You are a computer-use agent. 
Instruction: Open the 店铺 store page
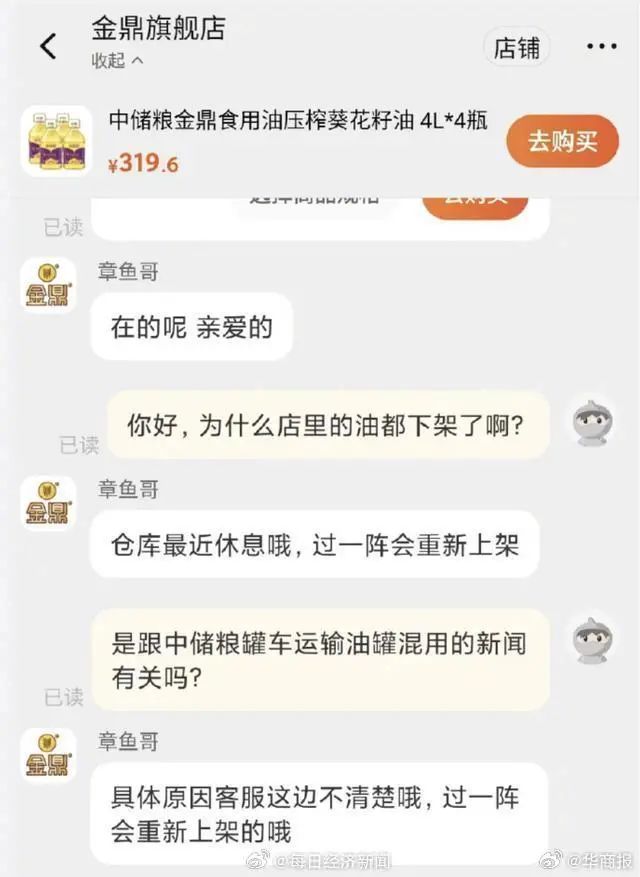tap(516, 48)
